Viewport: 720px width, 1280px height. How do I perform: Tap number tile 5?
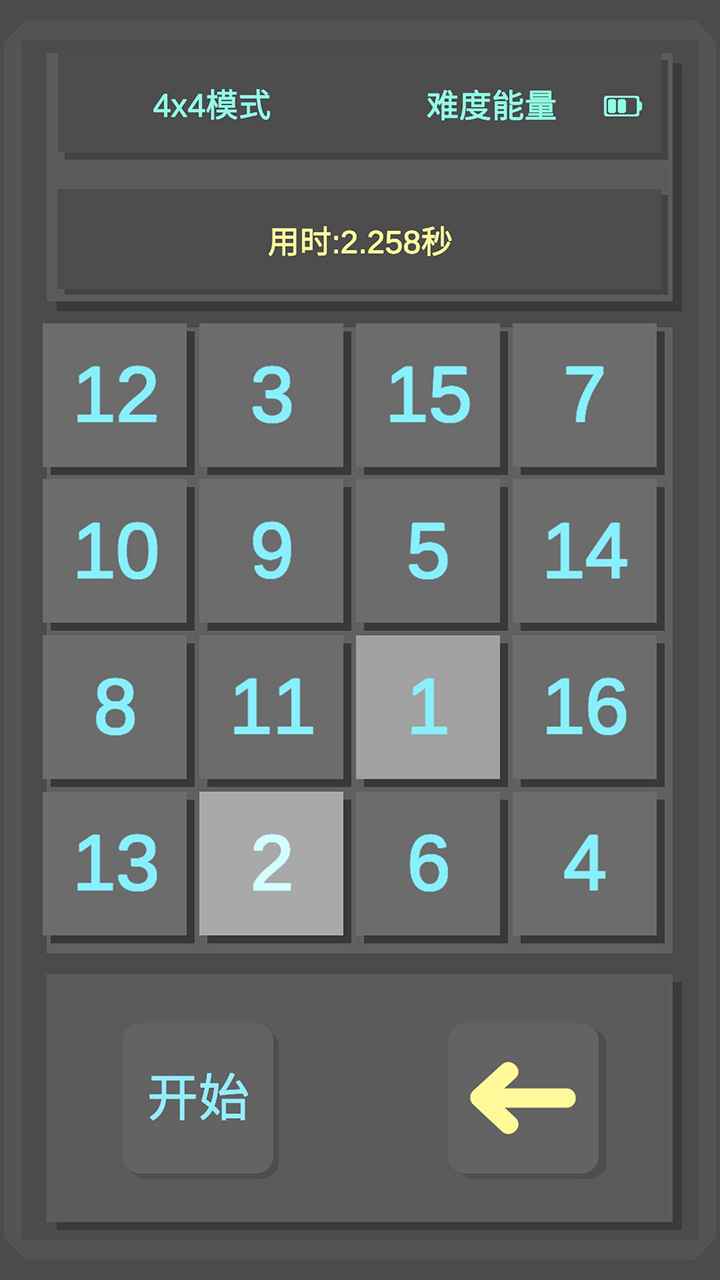tap(428, 550)
